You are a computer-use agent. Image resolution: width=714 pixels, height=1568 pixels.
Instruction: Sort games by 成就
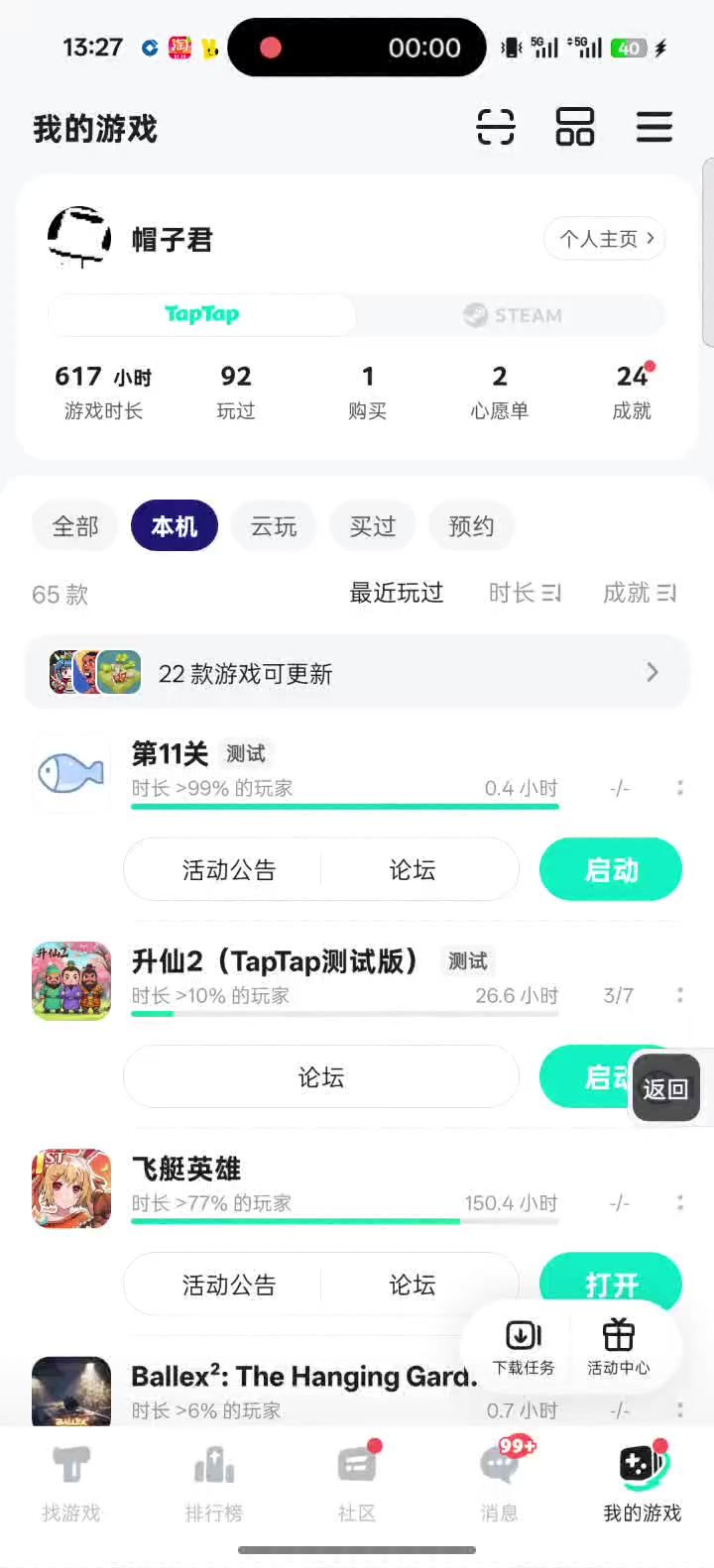(640, 593)
